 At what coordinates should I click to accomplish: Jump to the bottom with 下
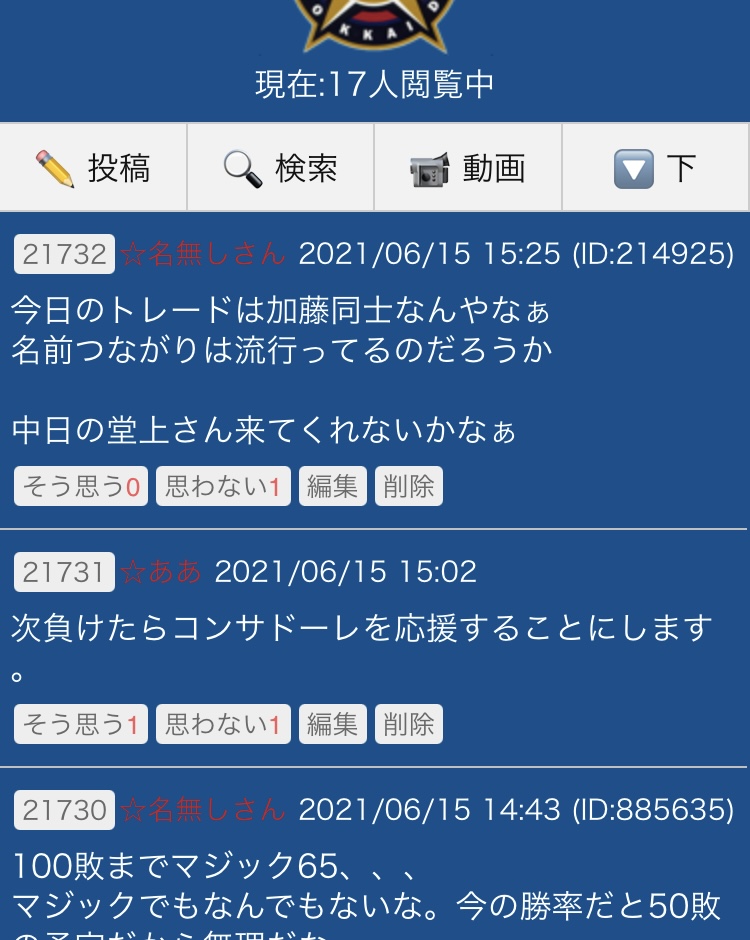tap(655, 168)
